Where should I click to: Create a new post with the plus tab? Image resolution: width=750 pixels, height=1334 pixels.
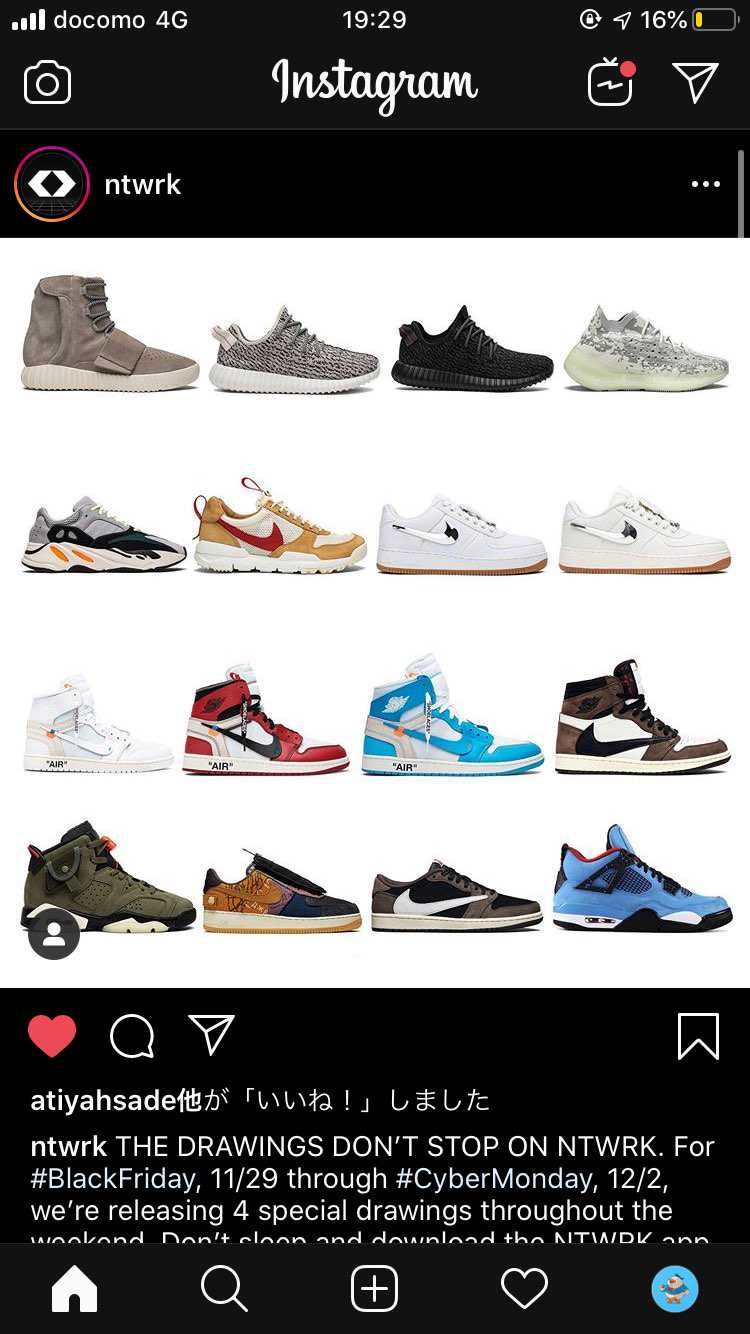(x=374, y=1288)
